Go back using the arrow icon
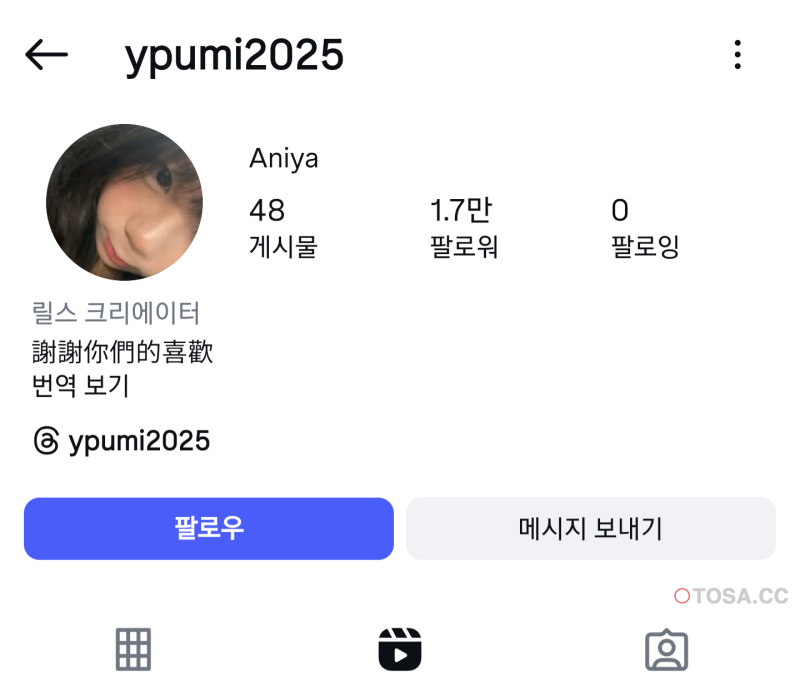 coord(46,55)
